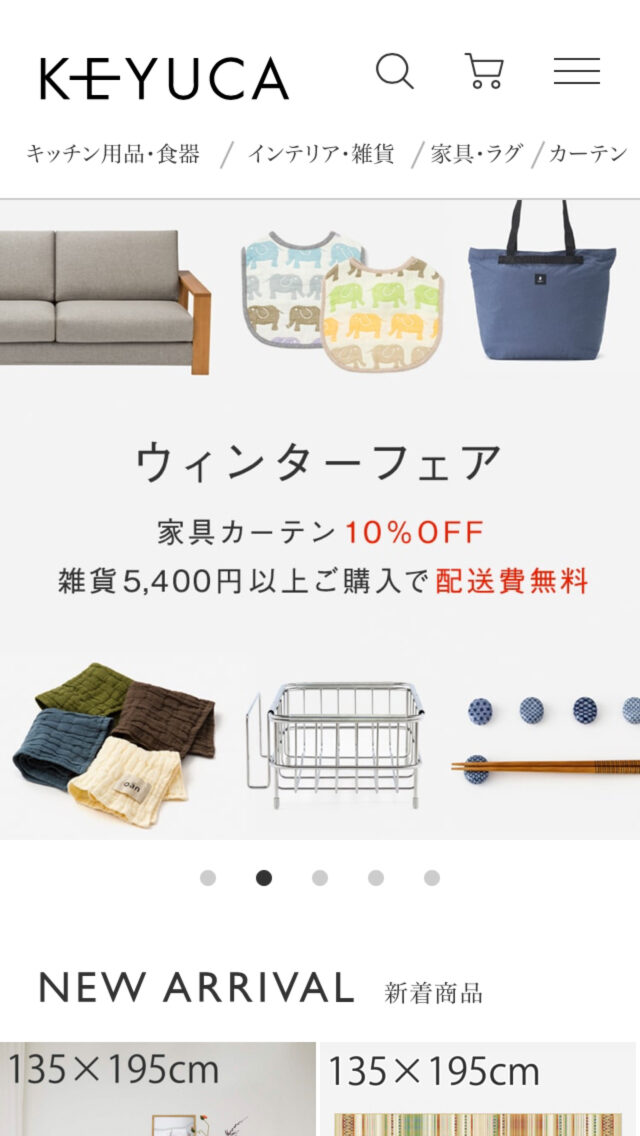Viewport: 640px width, 1136px height.
Task: Open the shopping cart
Action: [484, 72]
